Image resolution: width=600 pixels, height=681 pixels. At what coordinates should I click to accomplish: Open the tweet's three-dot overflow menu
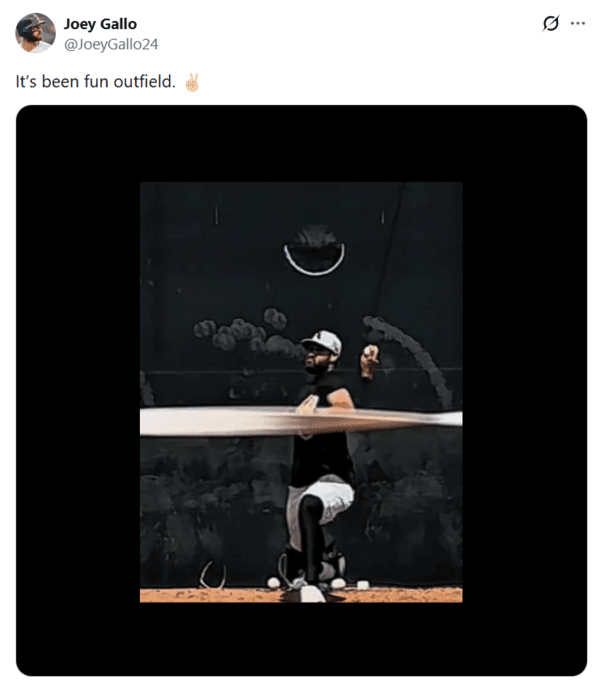click(577, 24)
